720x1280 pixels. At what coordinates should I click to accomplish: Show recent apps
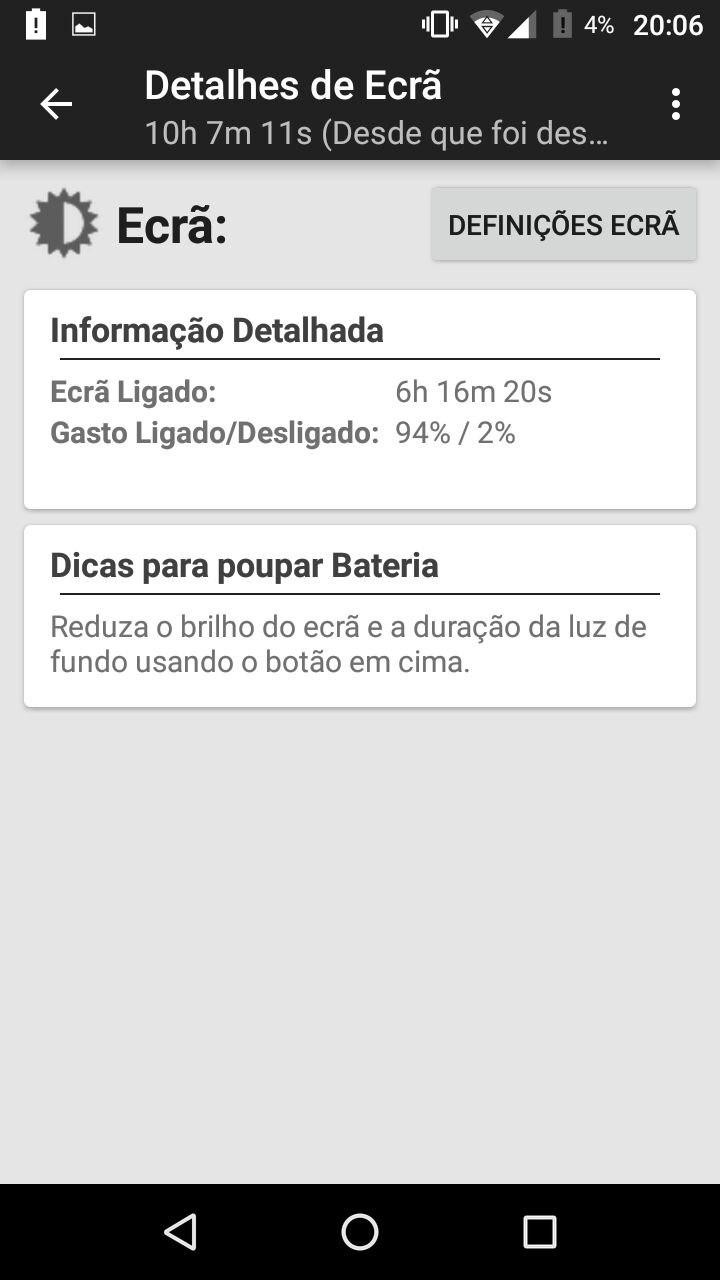540,1232
